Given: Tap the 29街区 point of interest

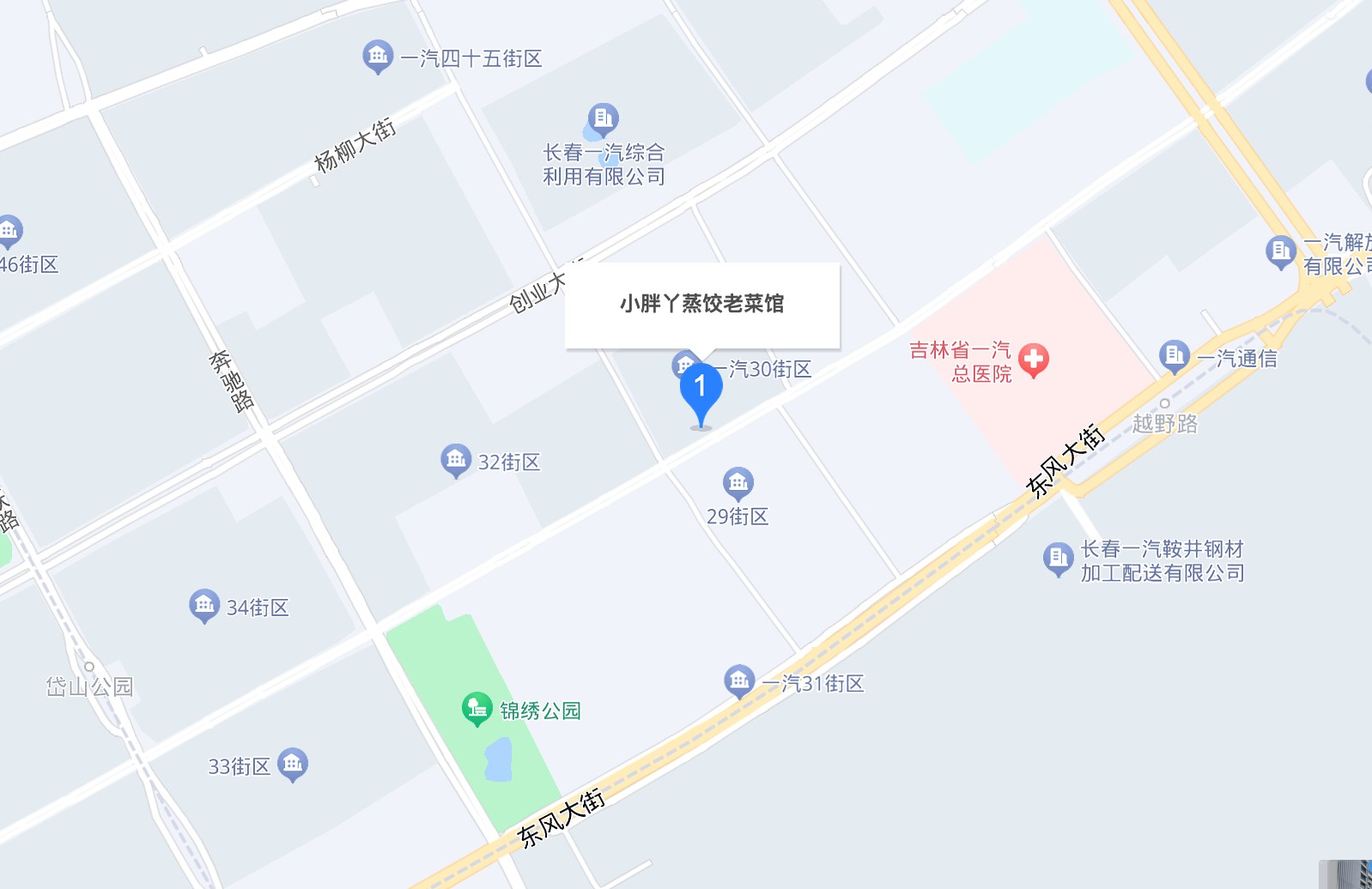Looking at the screenshot, I should point(738,483).
